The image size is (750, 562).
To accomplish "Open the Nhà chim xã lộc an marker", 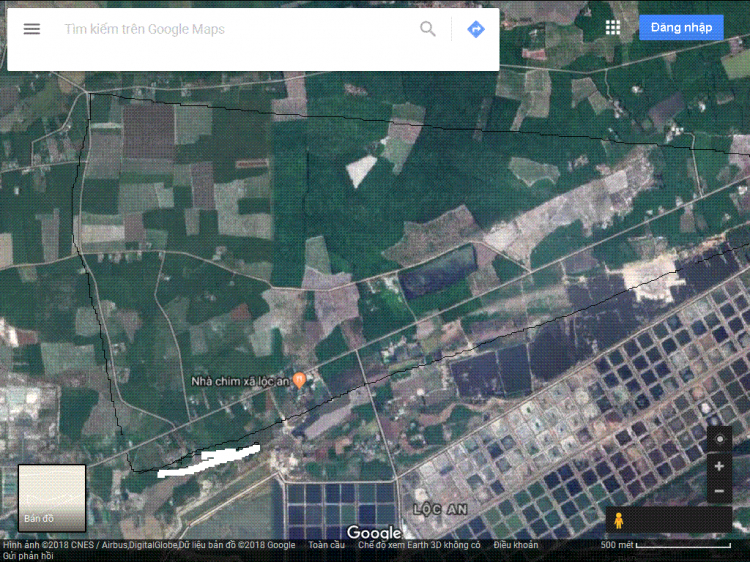I will coord(299,381).
